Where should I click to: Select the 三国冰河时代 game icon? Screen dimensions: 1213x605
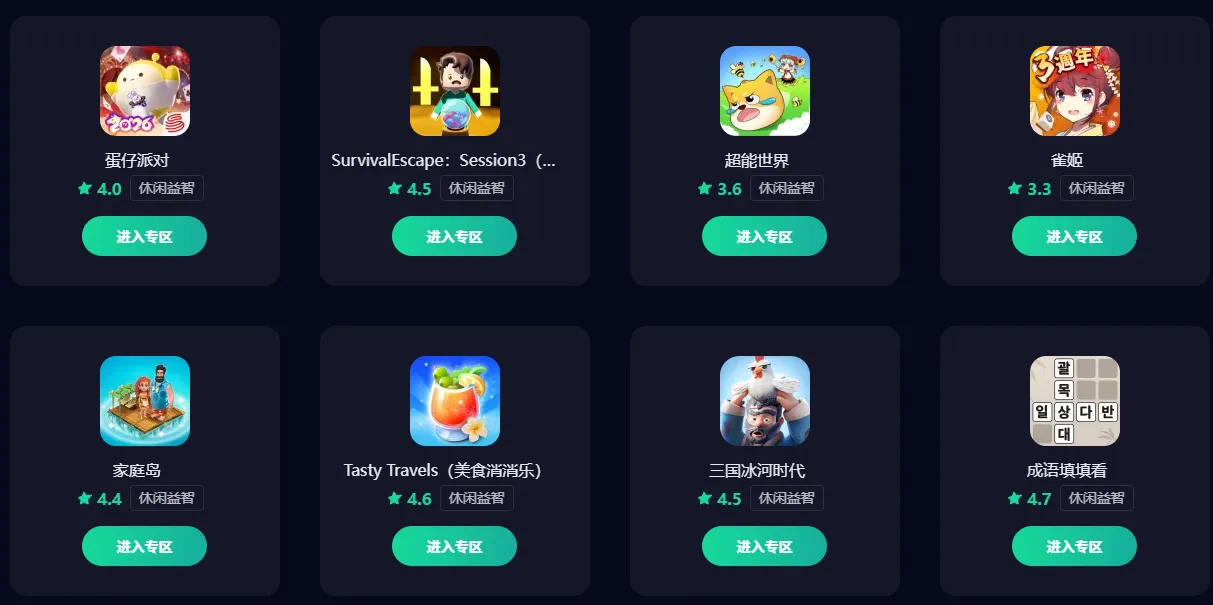pos(765,401)
